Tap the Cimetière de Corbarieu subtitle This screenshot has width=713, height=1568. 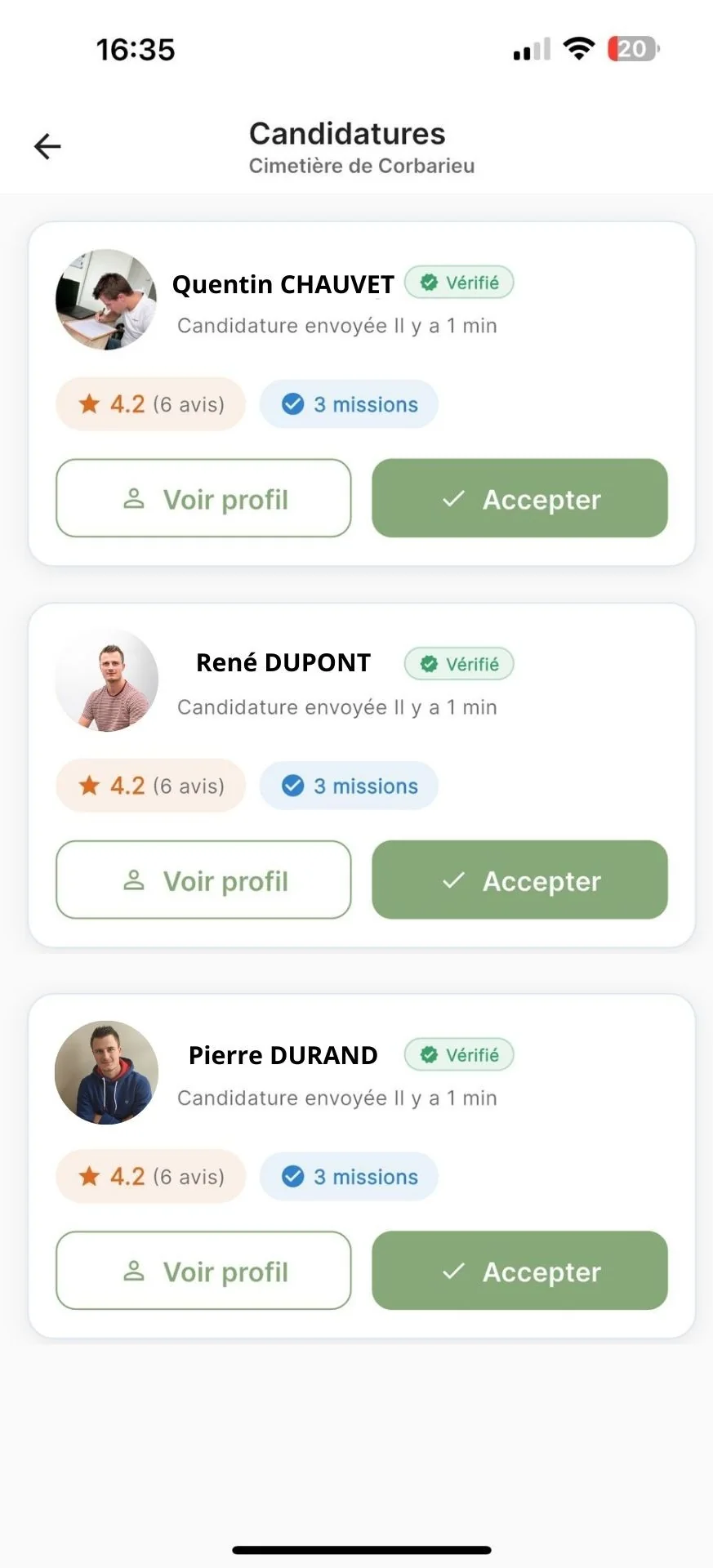pos(362,166)
